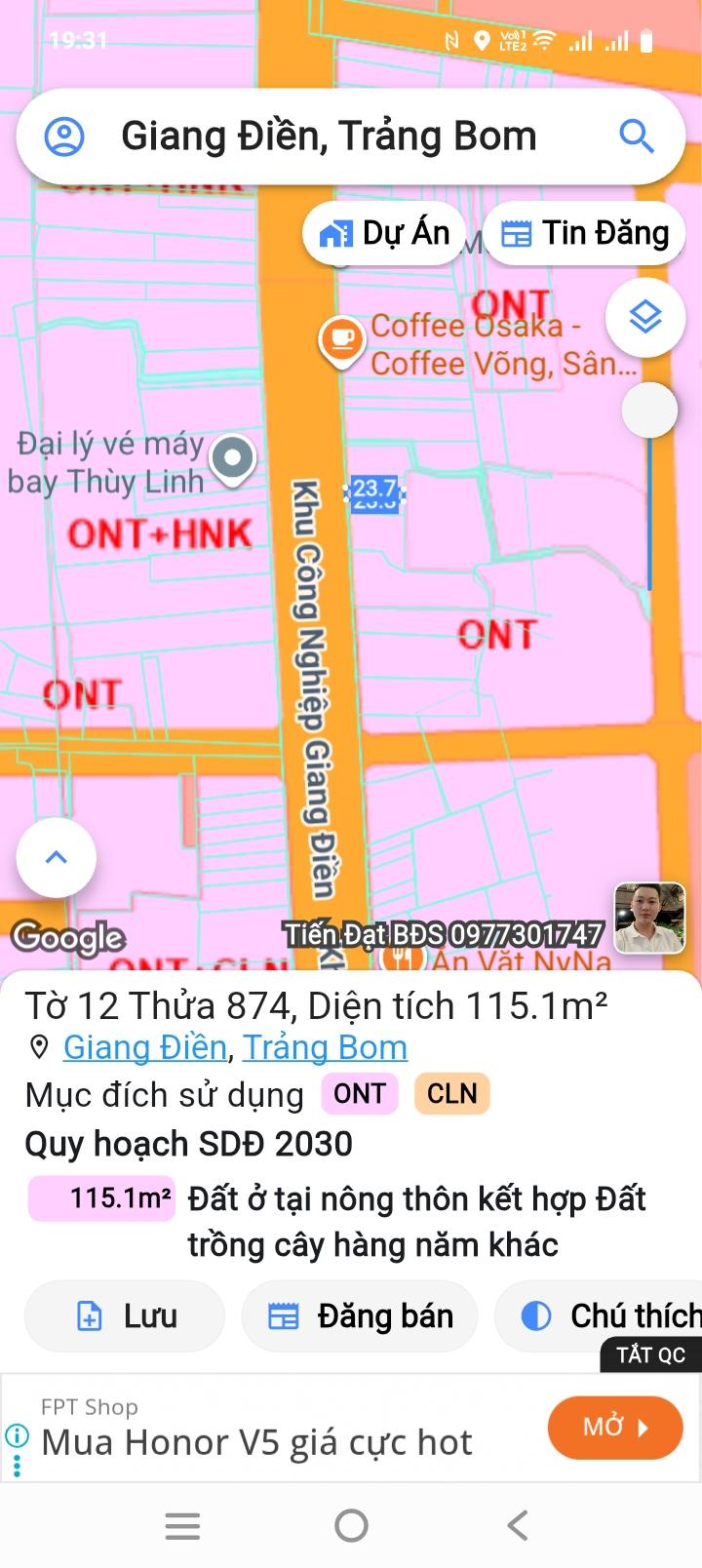Expand the panel with the up chevron
Viewport: 702px width, 1568px height.
pyautogui.click(x=57, y=857)
